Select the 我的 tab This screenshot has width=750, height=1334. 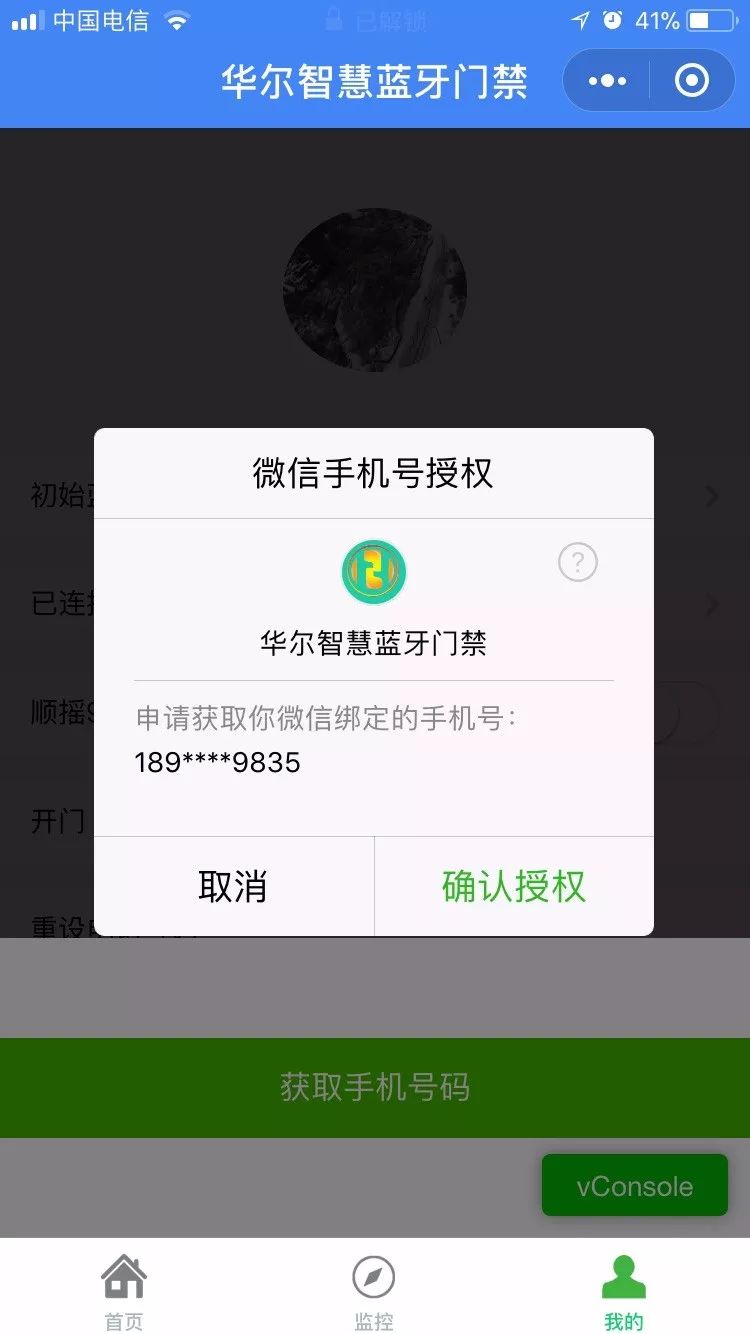point(623,1292)
